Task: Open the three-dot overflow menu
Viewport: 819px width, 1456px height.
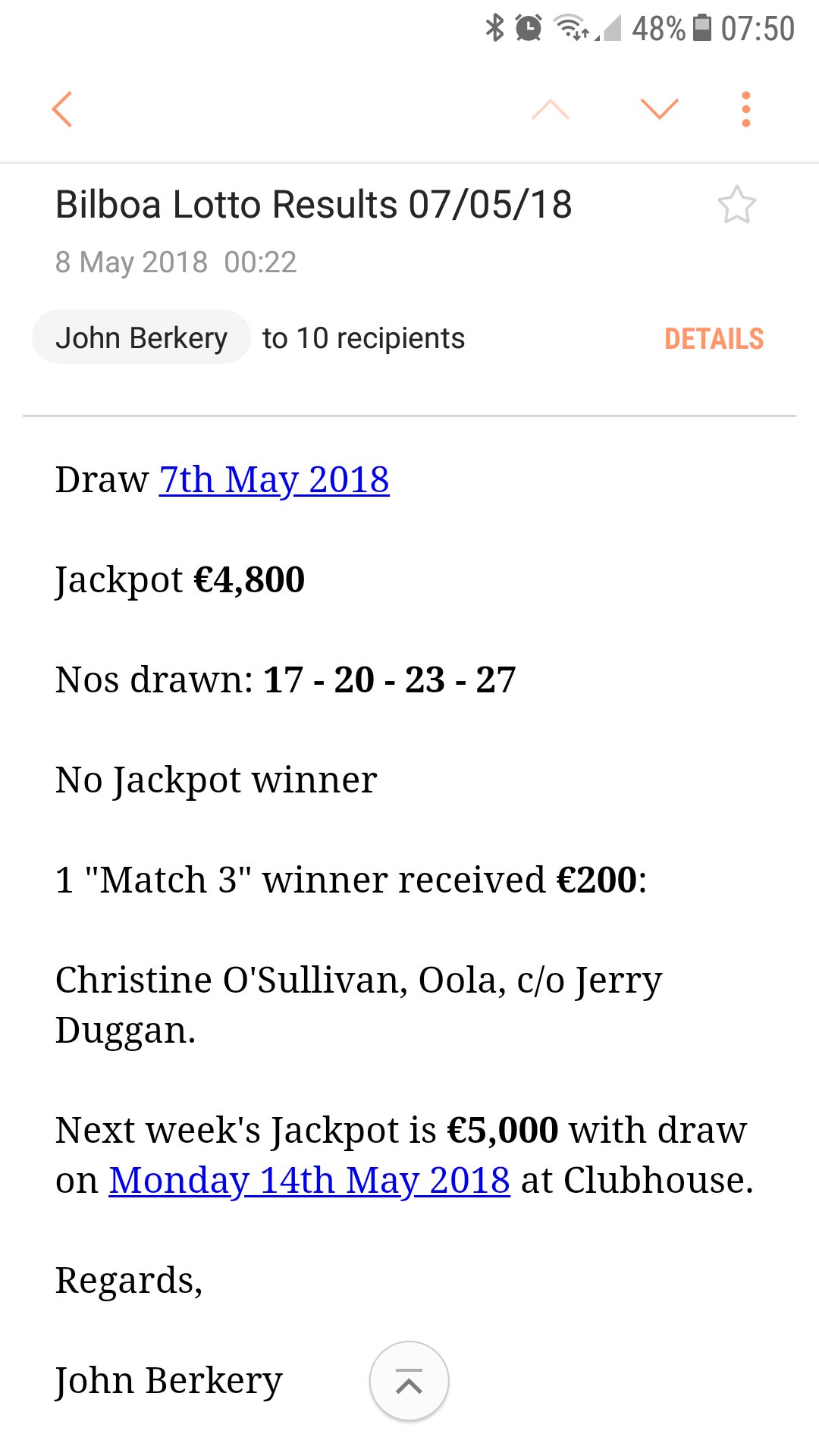Action: click(745, 109)
